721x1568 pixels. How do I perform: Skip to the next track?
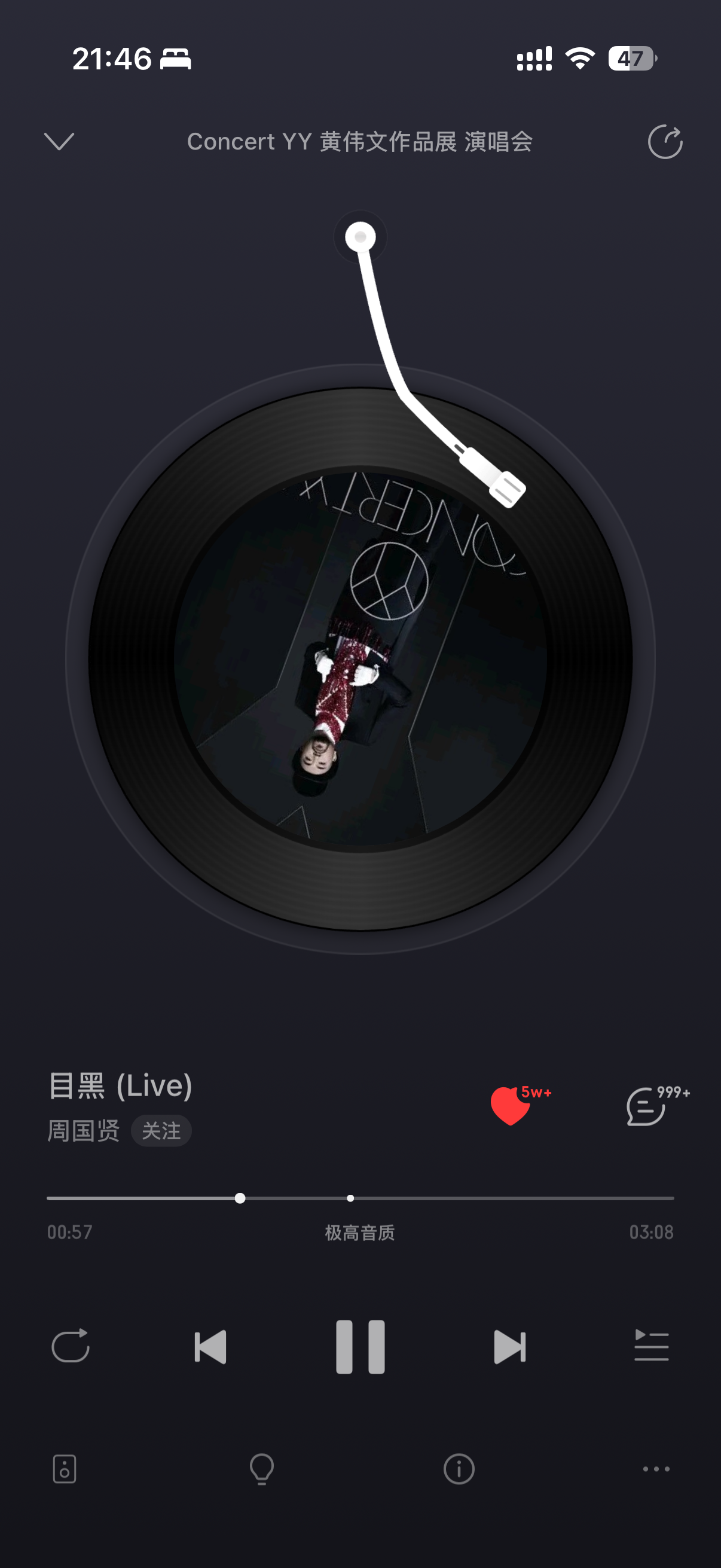509,1347
